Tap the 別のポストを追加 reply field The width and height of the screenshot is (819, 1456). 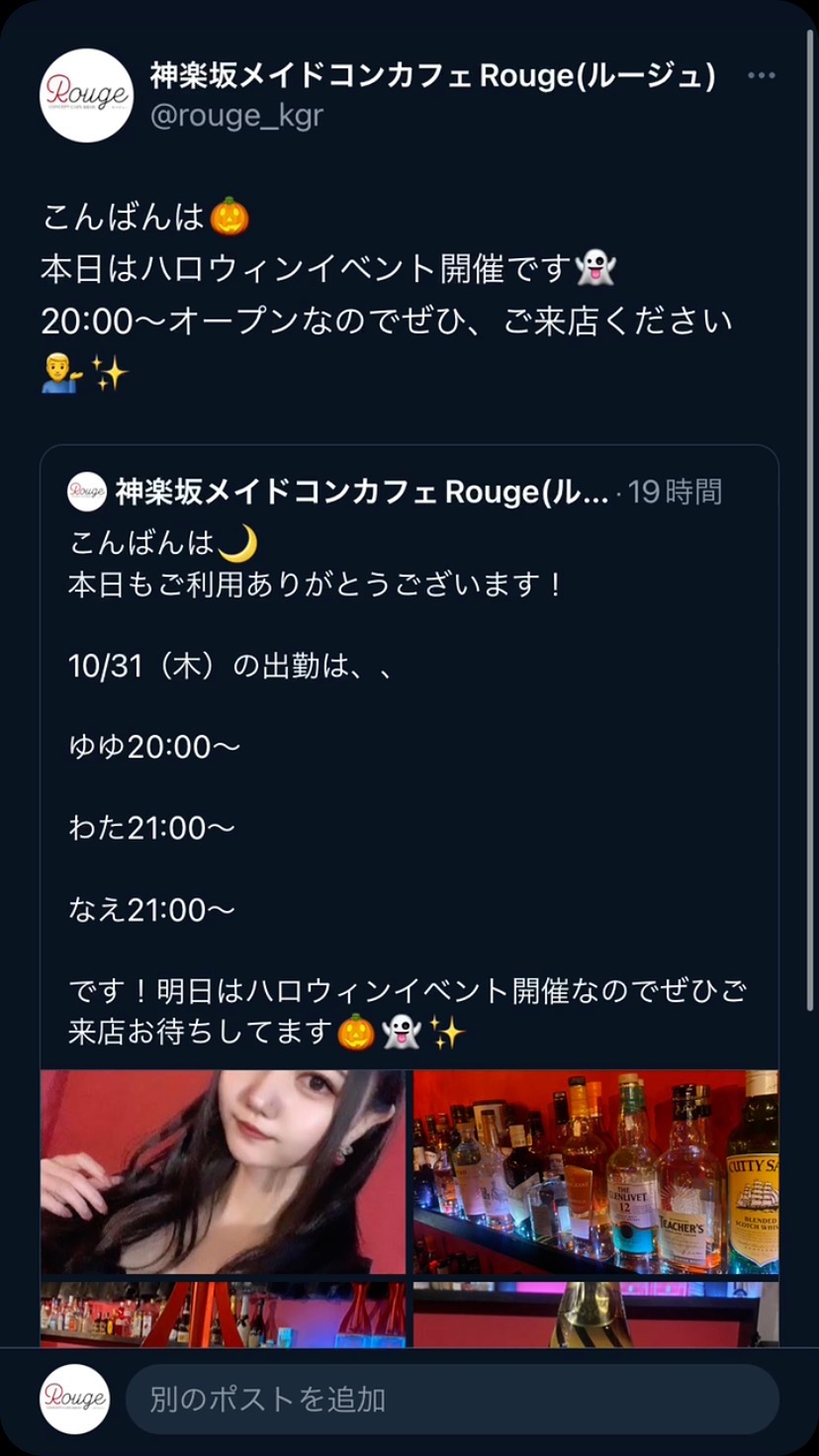click(x=451, y=1399)
